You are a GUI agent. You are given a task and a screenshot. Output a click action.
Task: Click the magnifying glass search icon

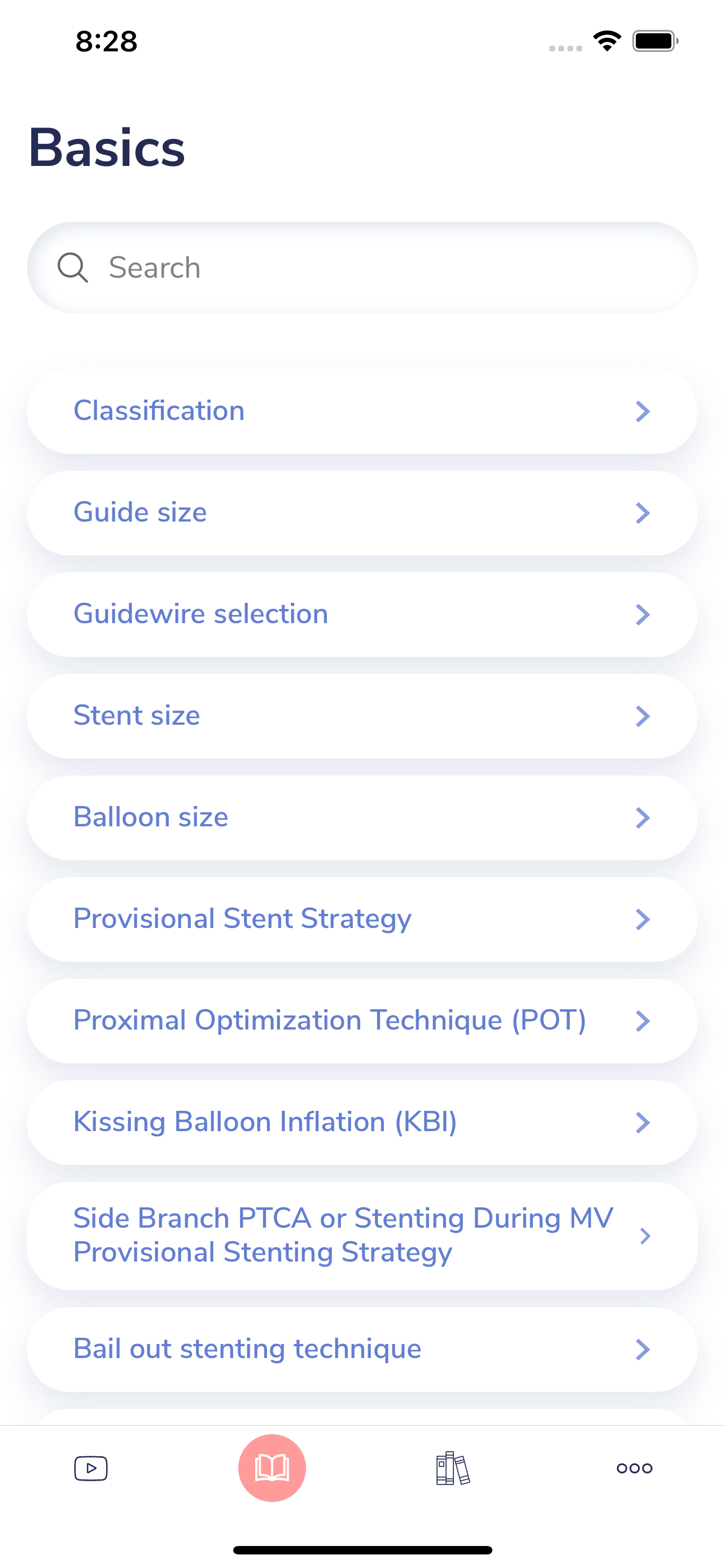[73, 268]
